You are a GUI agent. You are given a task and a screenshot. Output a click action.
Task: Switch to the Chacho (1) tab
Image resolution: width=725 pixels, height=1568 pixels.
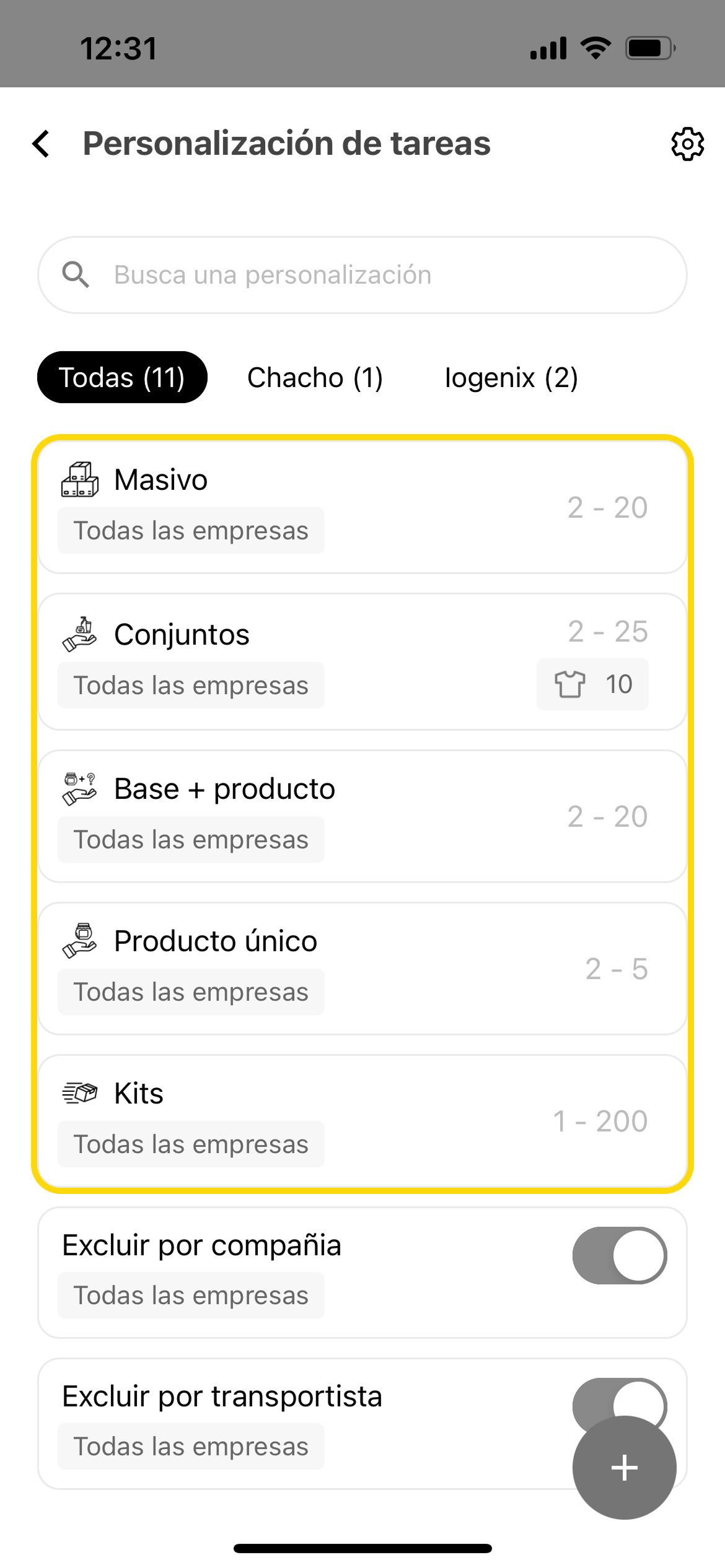[x=315, y=377]
